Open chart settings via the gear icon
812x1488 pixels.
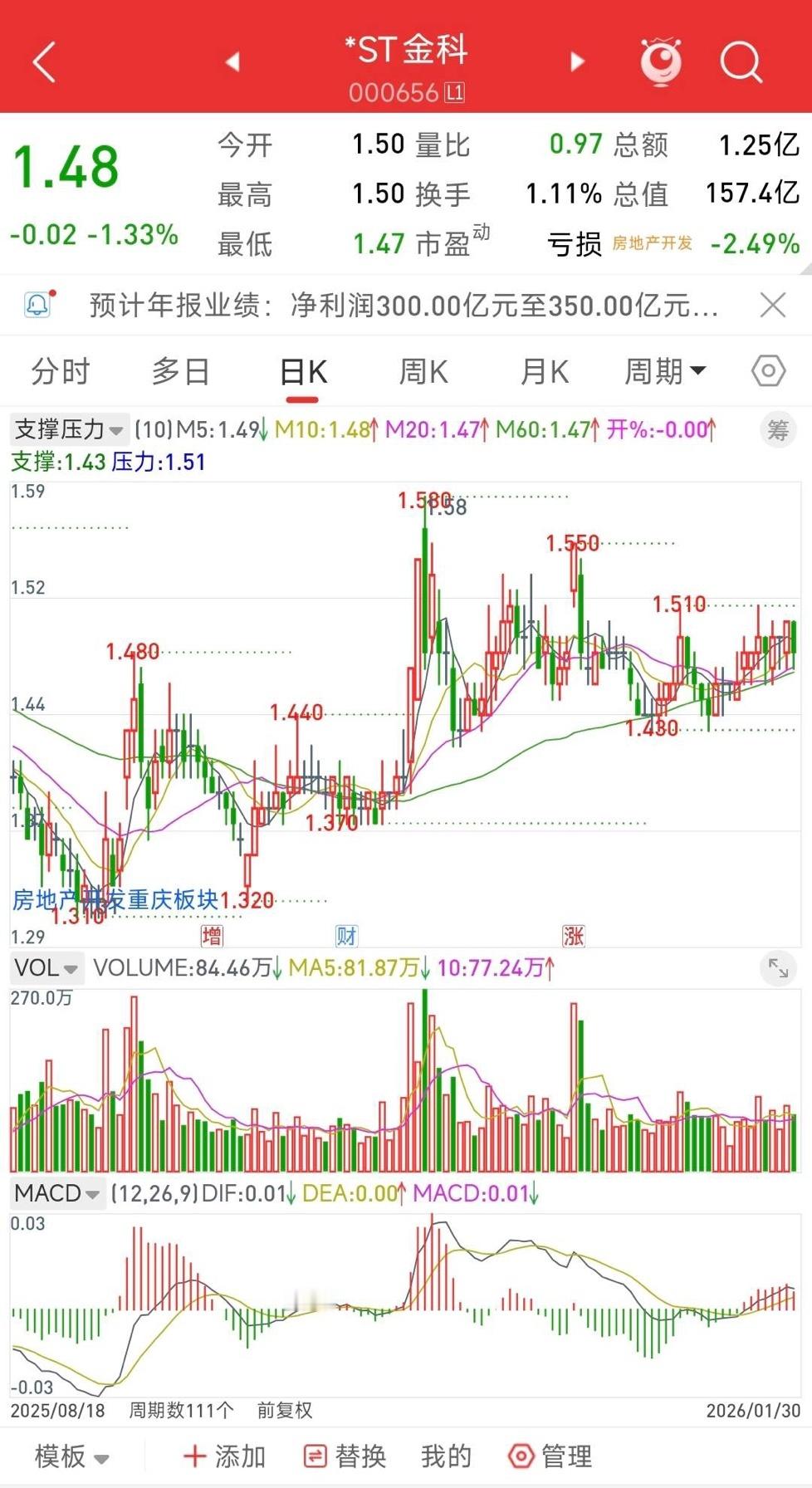pos(766,371)
